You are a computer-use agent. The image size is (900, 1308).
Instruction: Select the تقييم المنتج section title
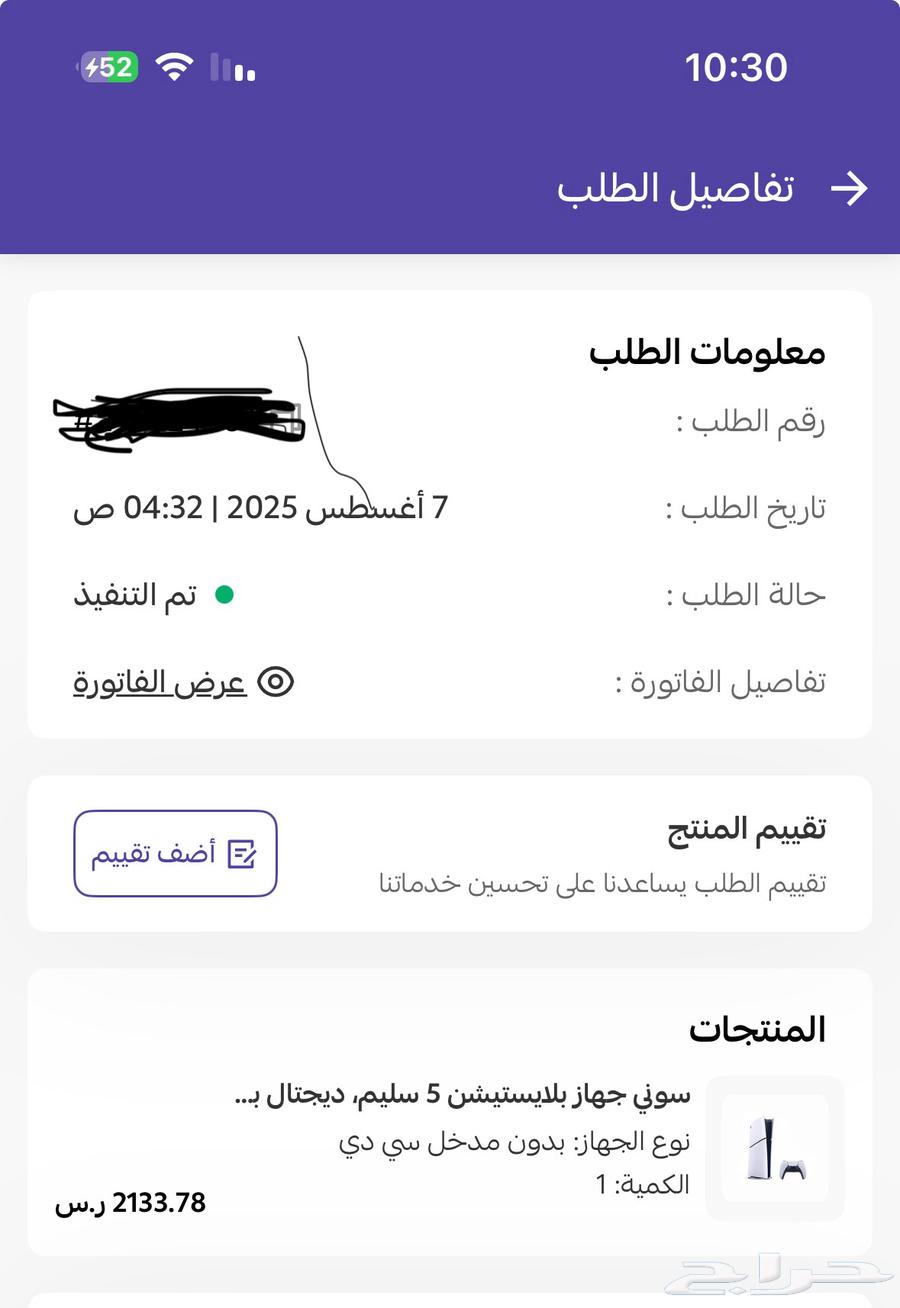(747, 827)
